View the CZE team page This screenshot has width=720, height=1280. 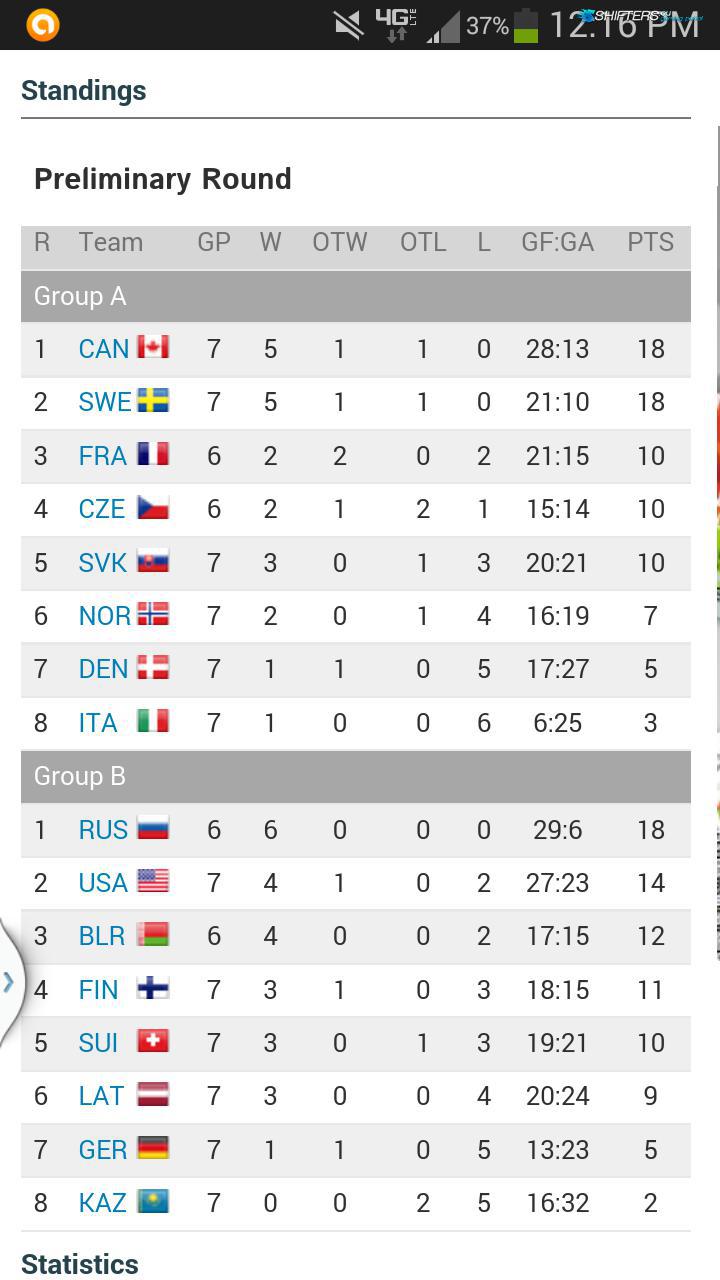click(102, 509)
